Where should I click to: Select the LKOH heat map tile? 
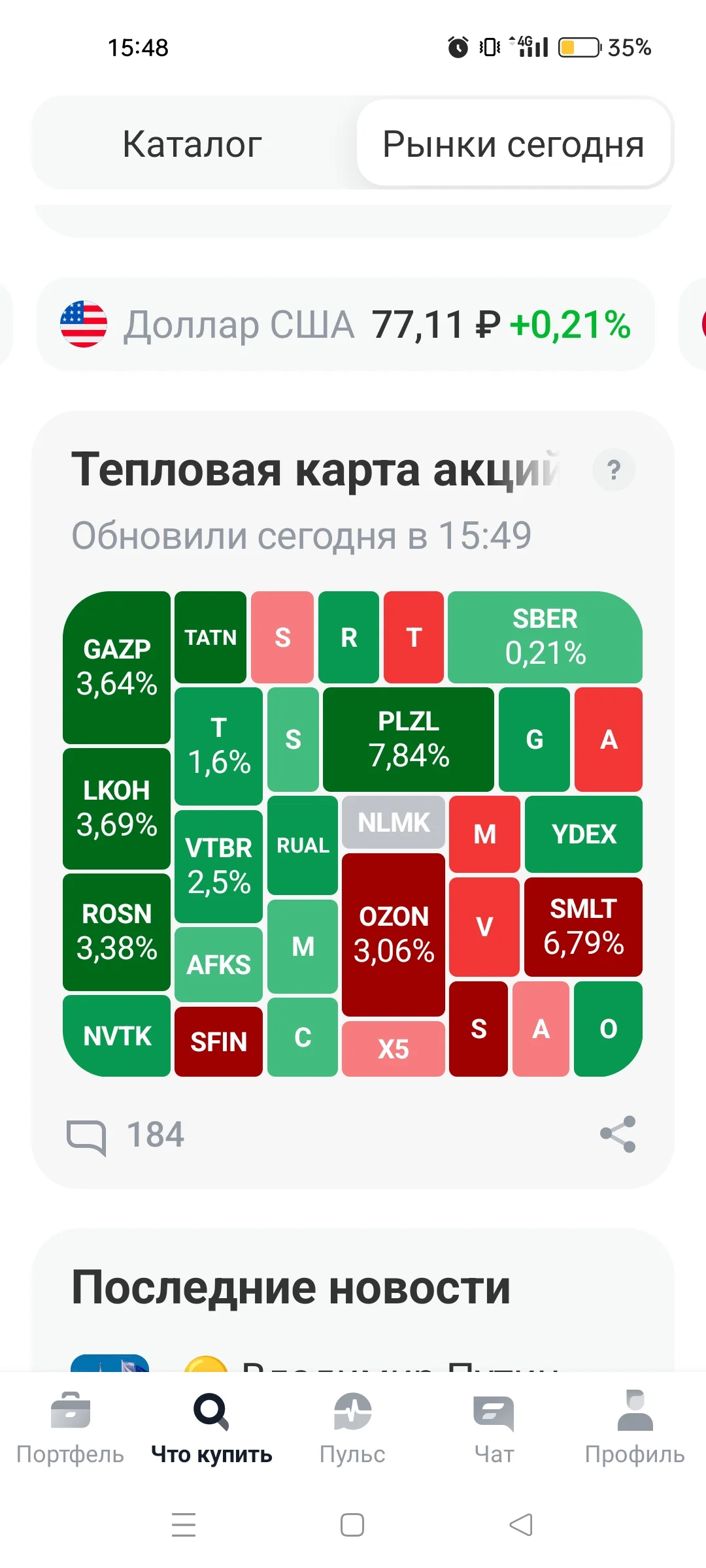point(116,808)
